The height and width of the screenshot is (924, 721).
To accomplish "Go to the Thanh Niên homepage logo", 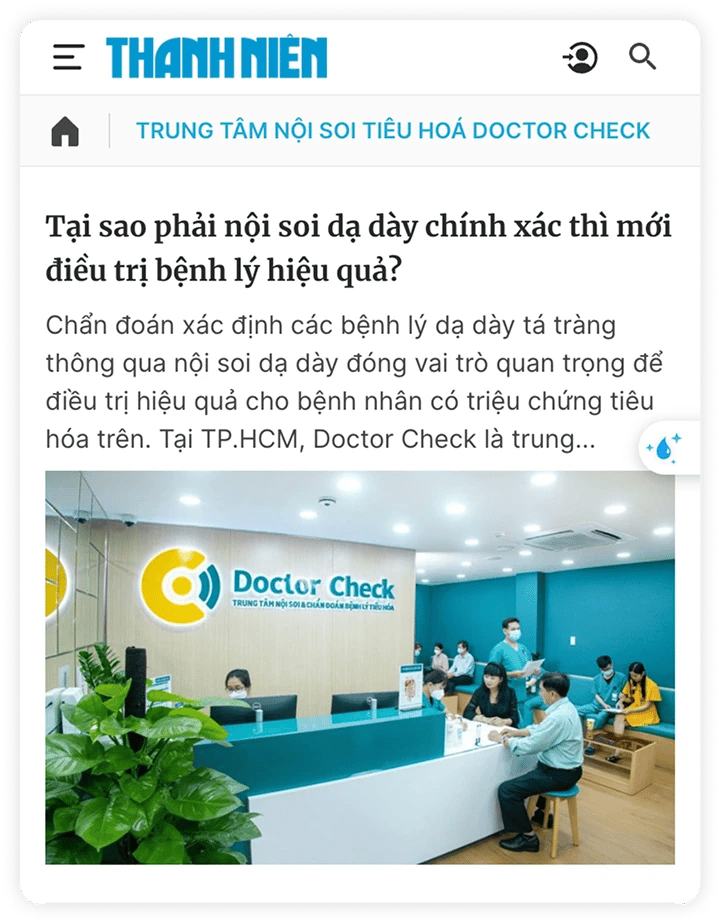I will point(217,58).
